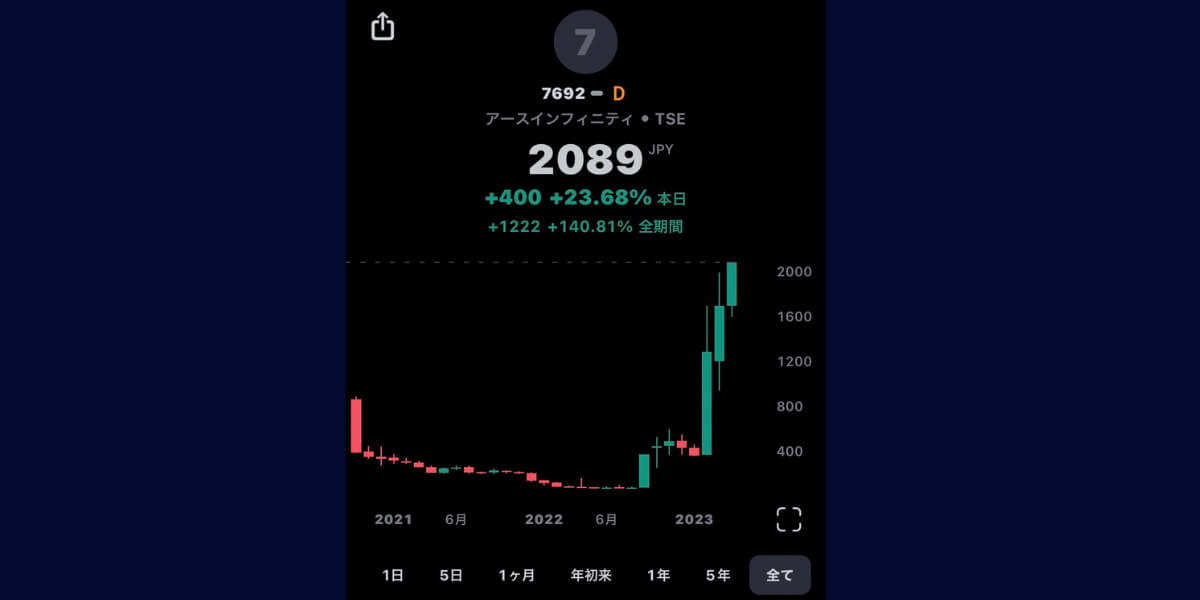Viewport: 1200px width, 600px height.
Task: Switch chart to 1年
Action: point(658,575)
